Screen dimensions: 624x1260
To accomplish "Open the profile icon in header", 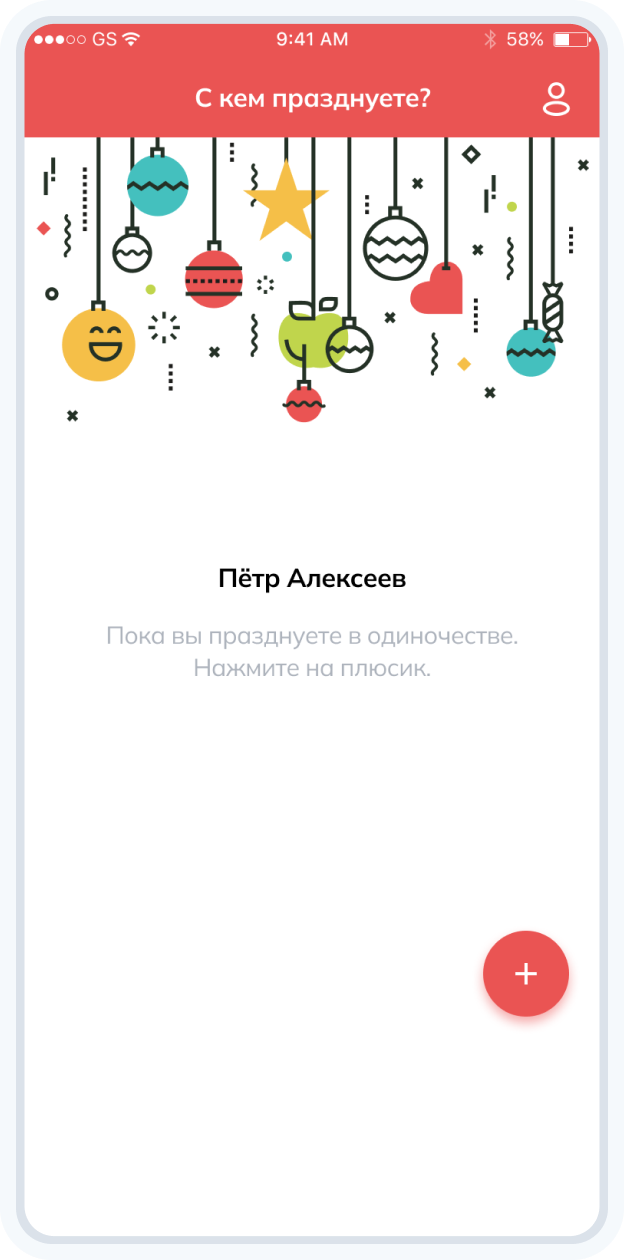I will [x=555, y=99].
